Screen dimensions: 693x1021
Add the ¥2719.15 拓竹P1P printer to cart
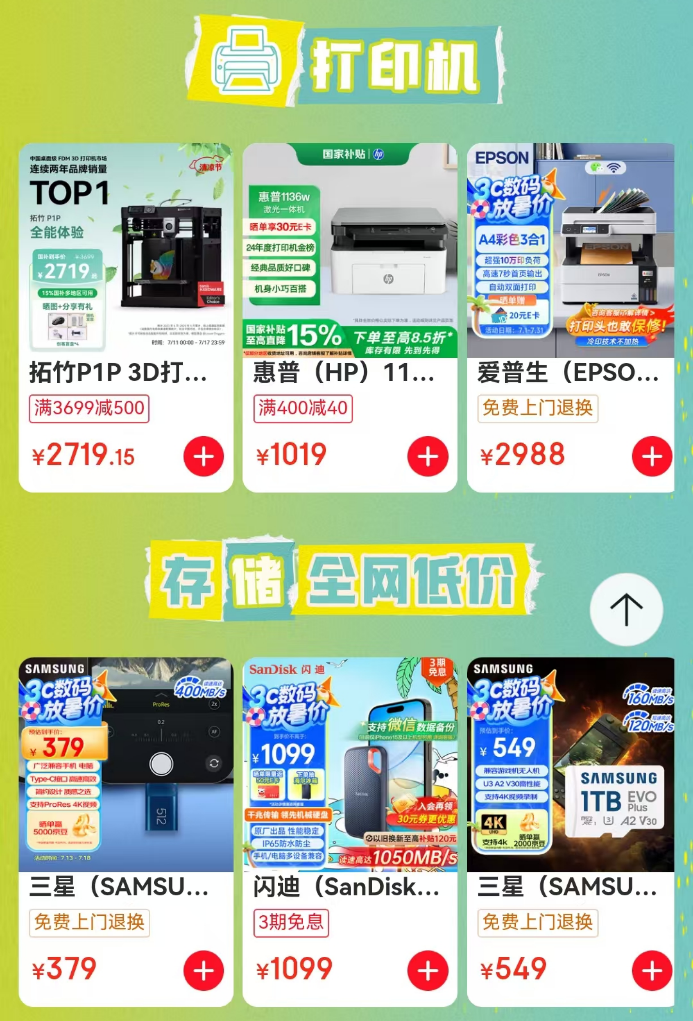point(203,457)
